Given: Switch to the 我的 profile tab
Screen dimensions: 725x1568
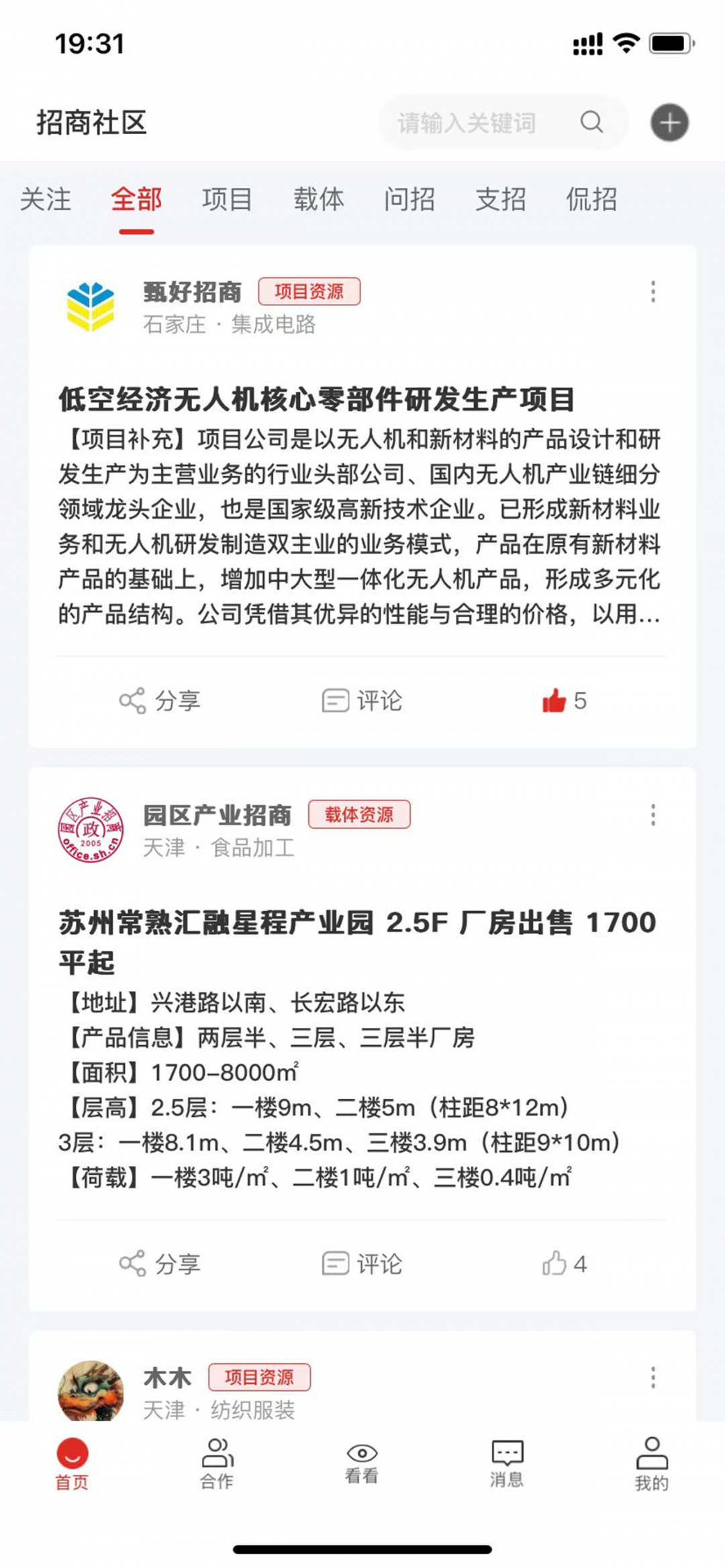Looking at the screenshot, I should tap(651, 1464).
